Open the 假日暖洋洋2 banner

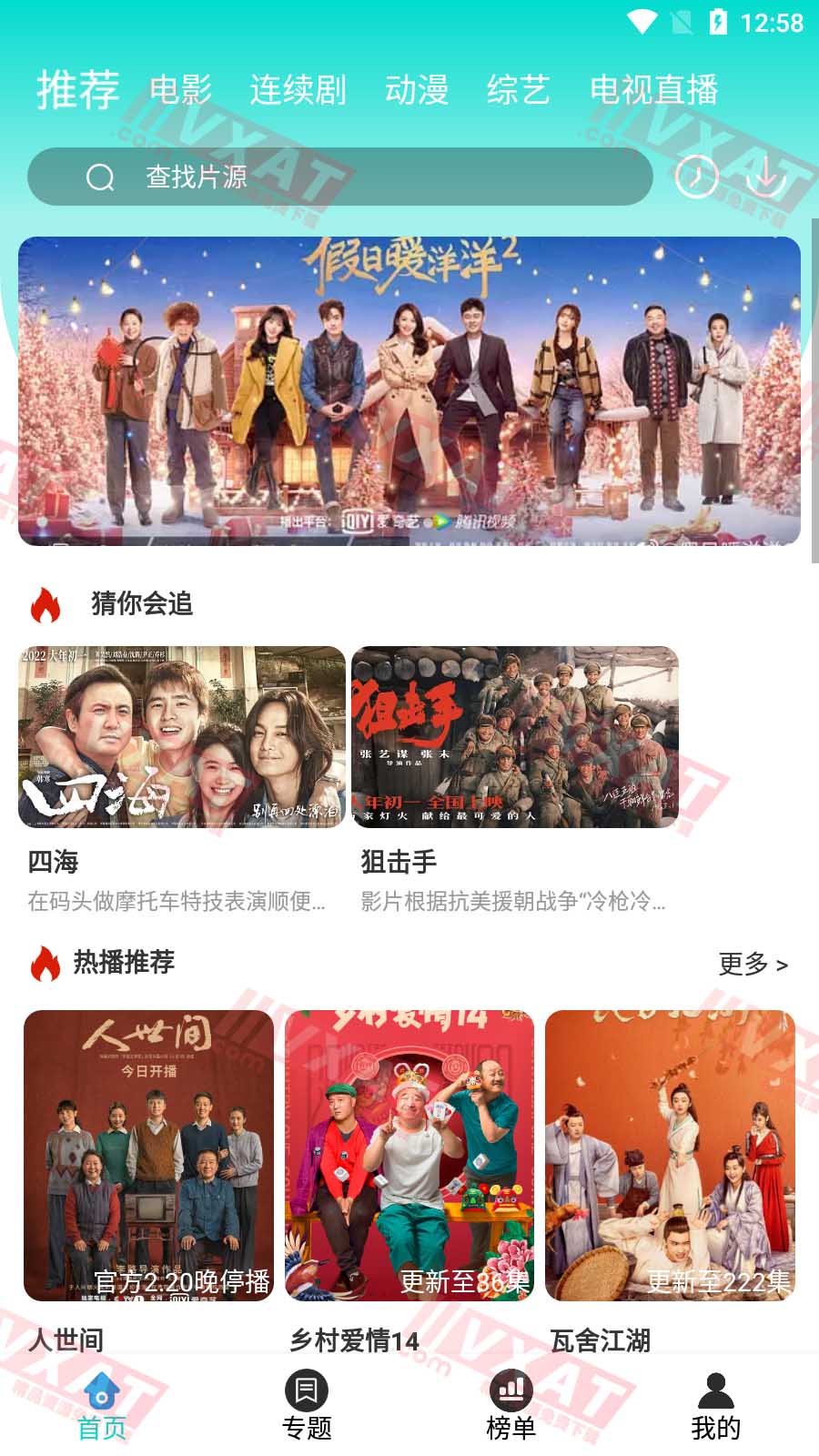point(409,391)
